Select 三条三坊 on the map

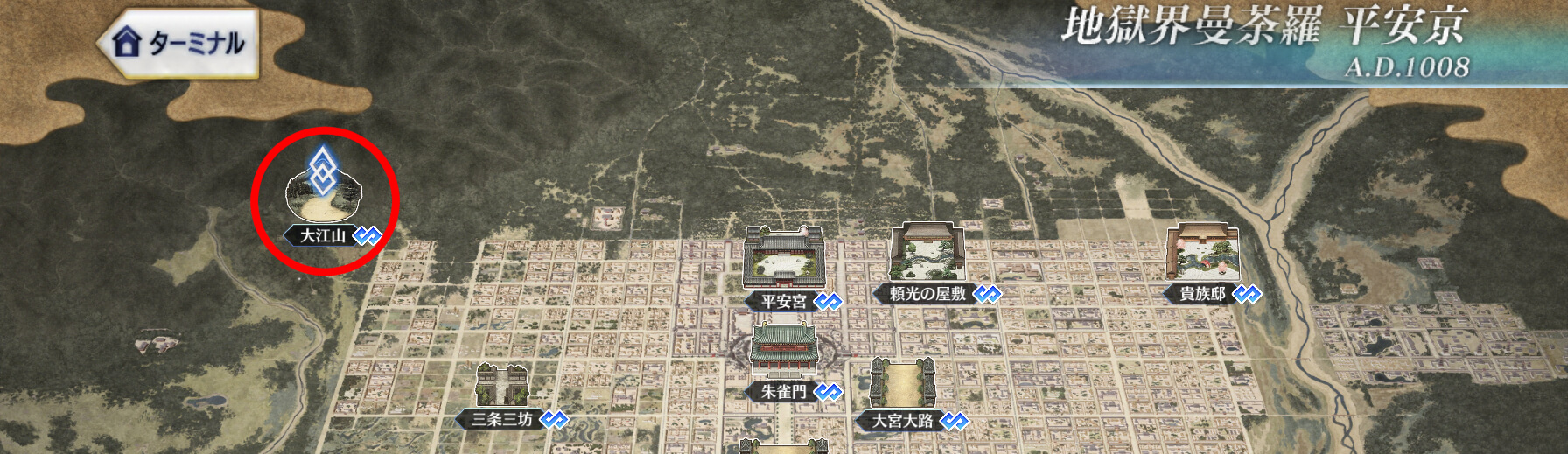[x=502, y=388]
